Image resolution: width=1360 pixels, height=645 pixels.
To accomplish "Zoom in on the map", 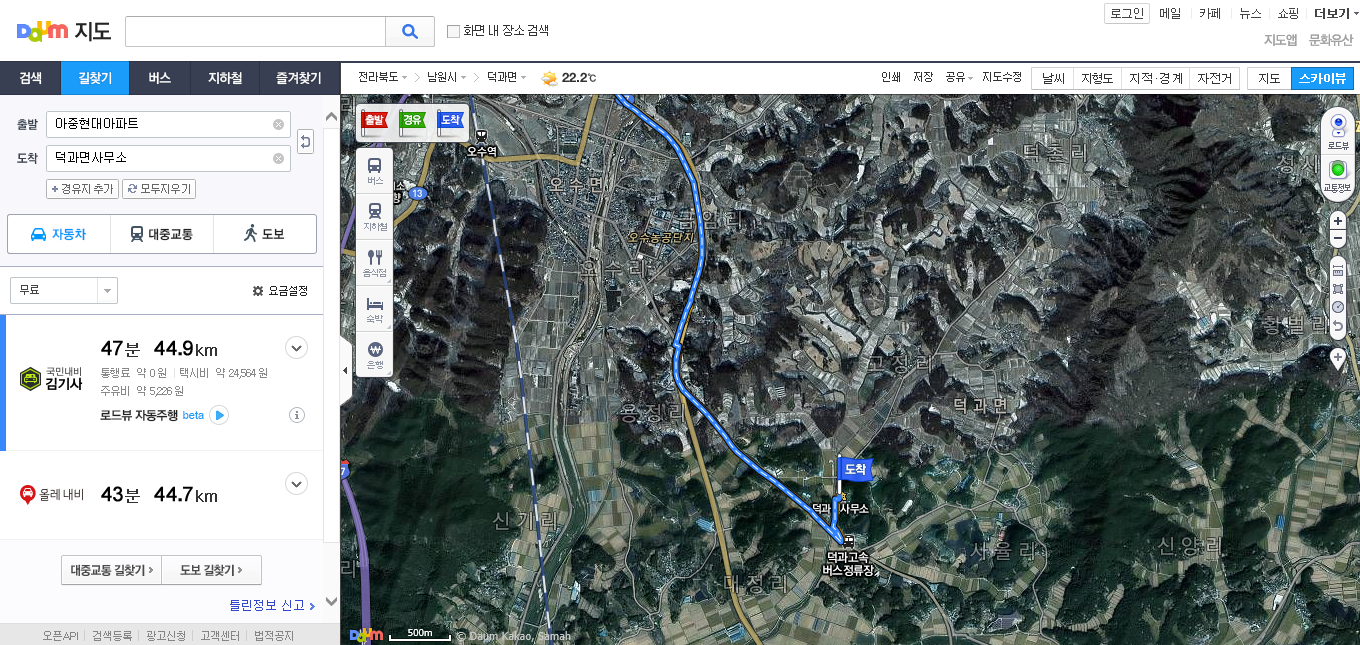I will [1338, 220].
